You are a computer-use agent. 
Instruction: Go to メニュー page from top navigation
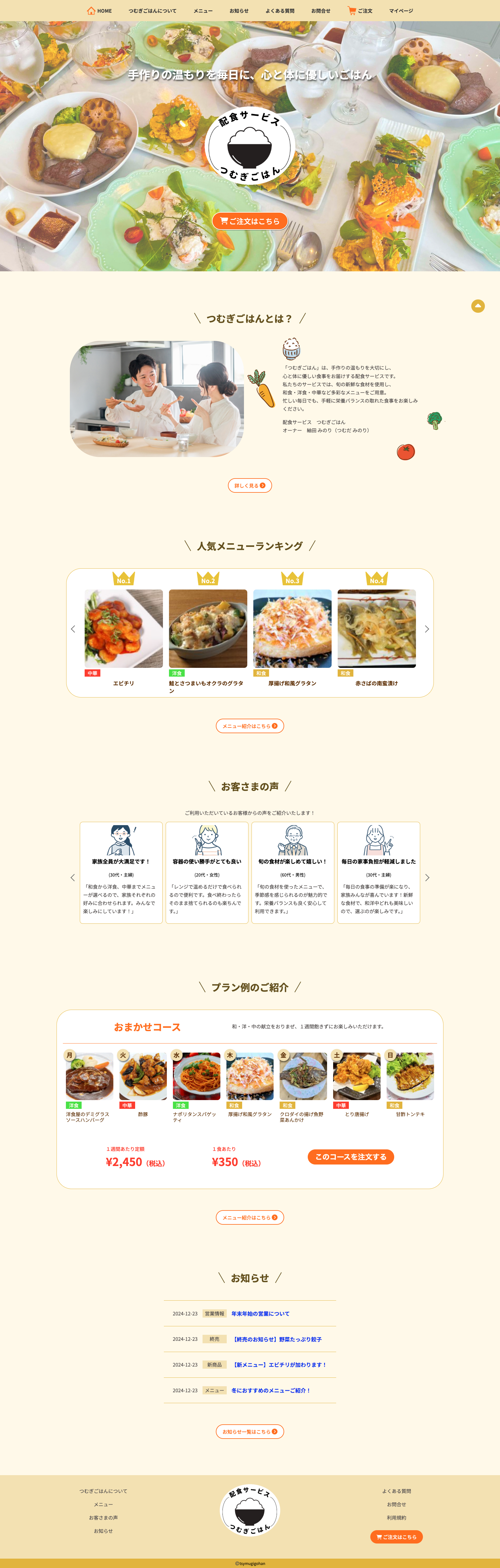[203, 10]
